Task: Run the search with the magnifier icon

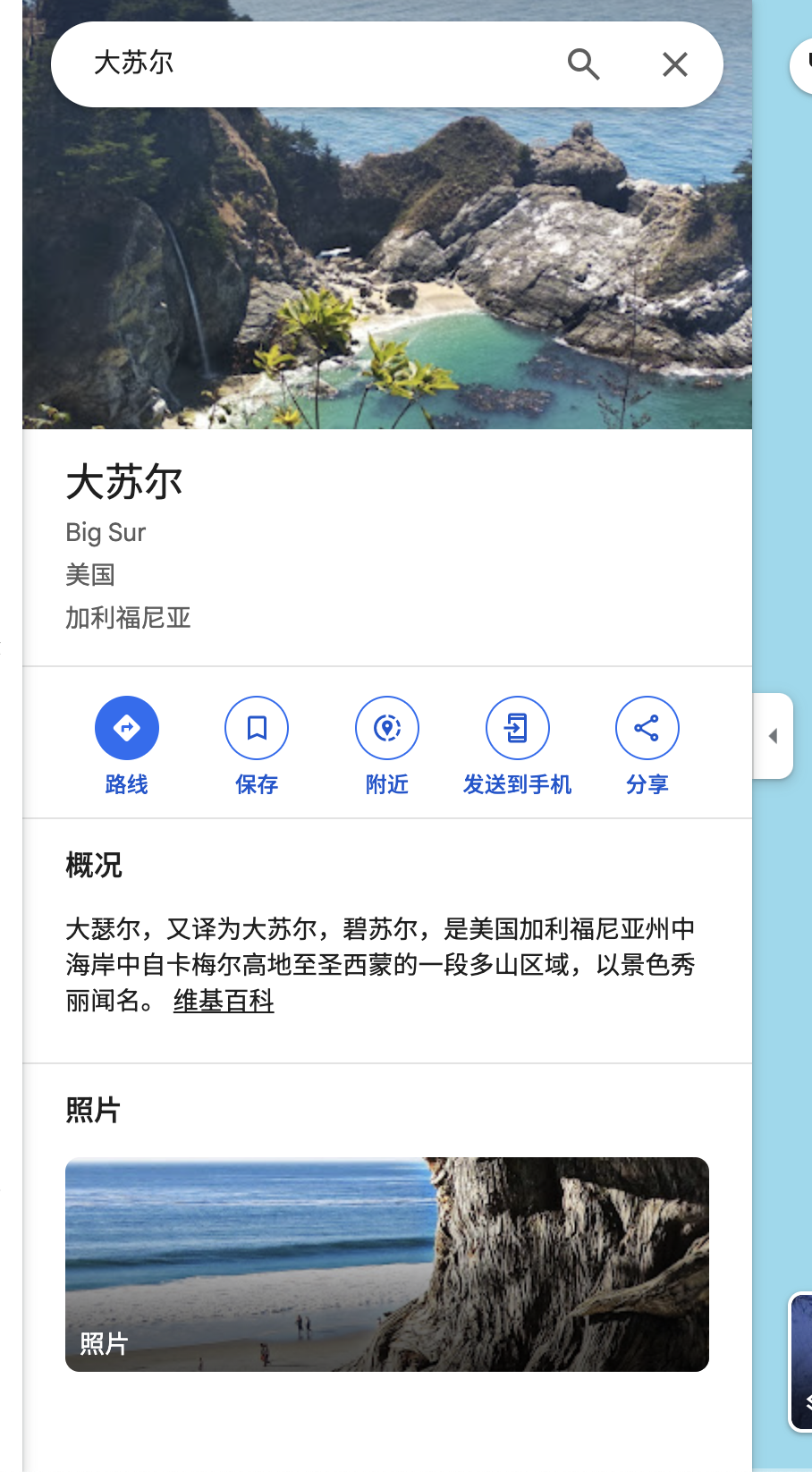Action: [x=584, y=63]
